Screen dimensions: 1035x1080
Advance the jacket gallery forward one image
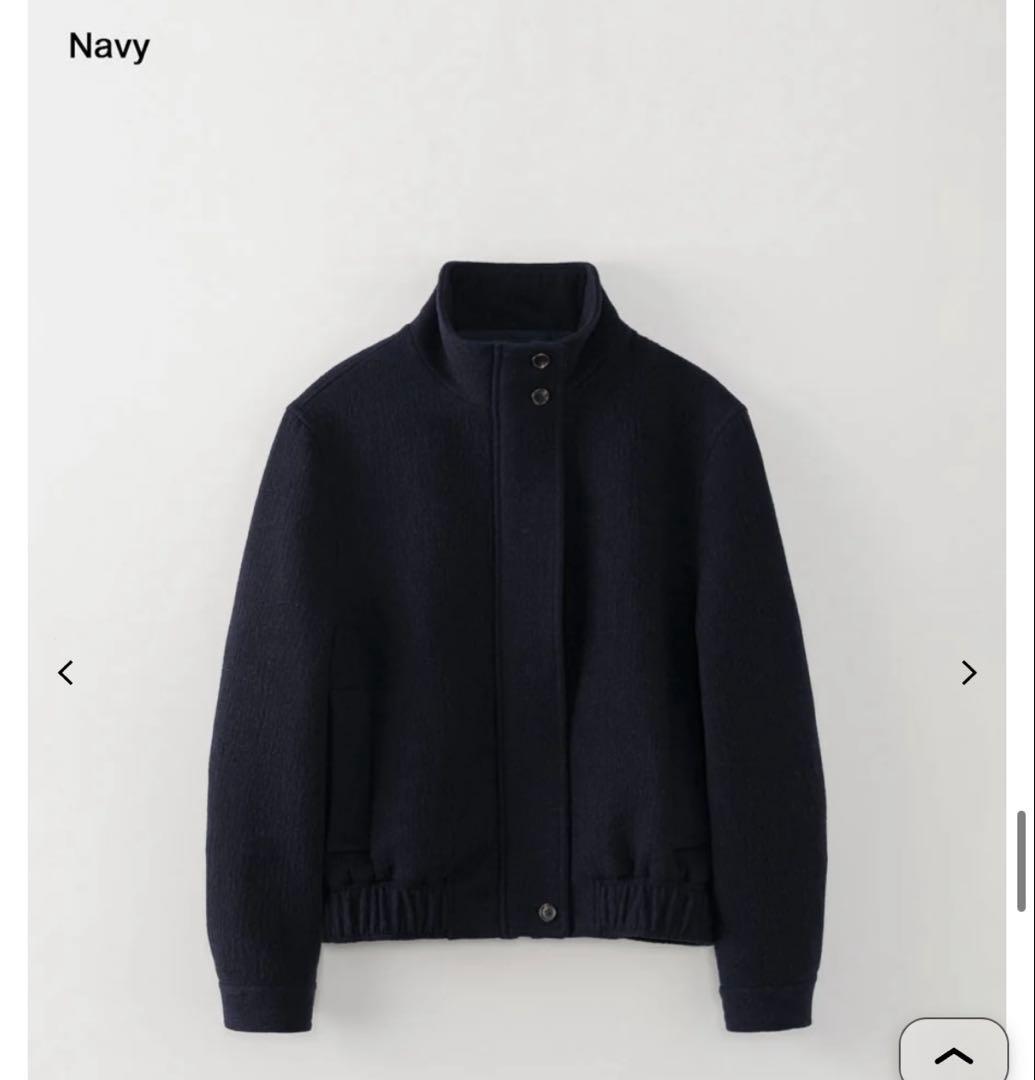[x=968, y=672]
